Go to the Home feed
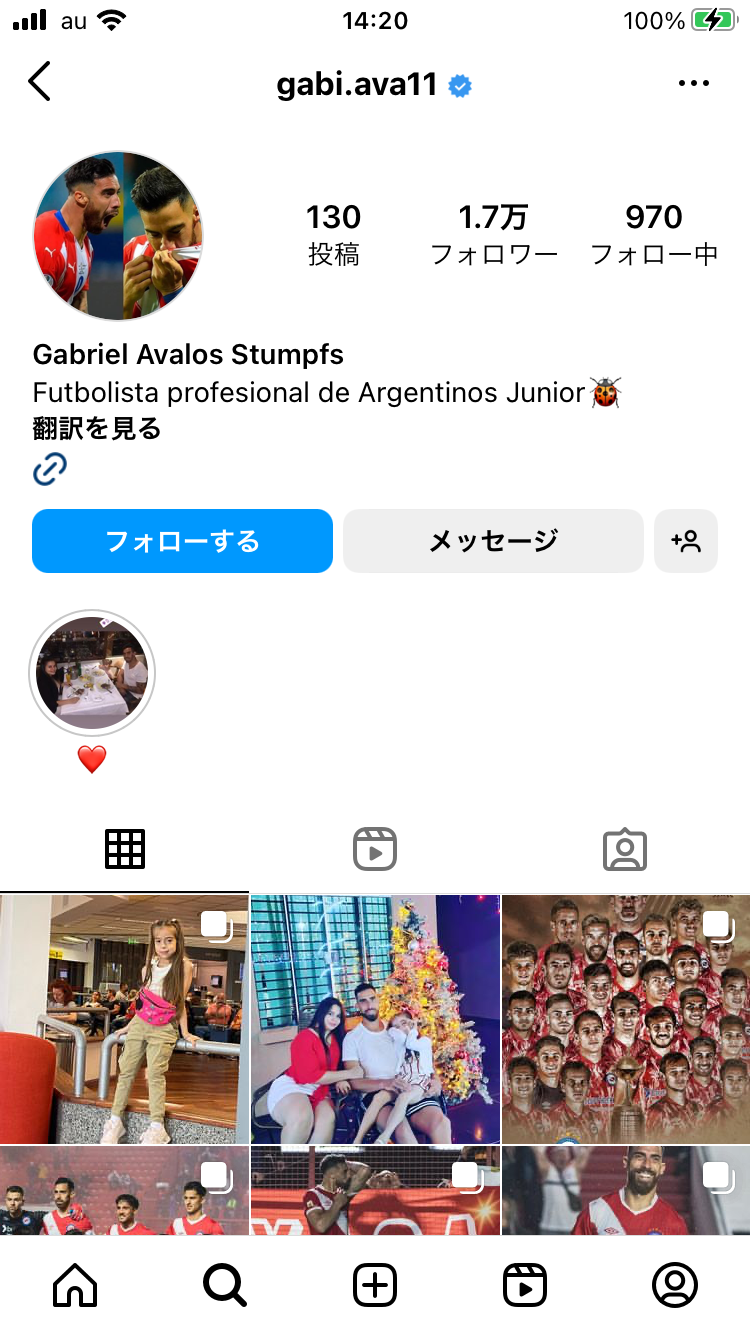The width and height of the screenshot is (750, 1334). coord(75,1285)
